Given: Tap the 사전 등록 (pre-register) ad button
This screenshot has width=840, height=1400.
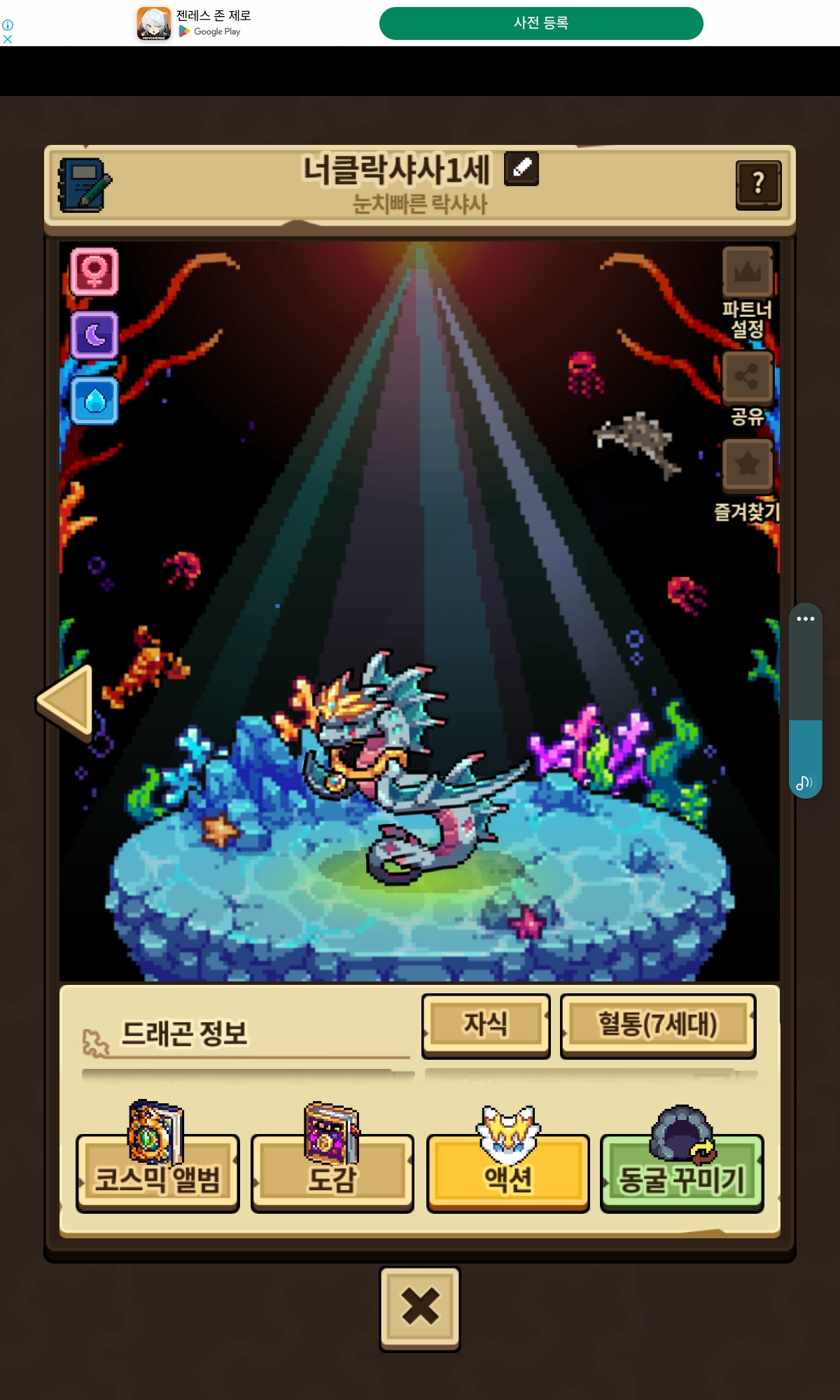Looking at the screenshot, I should pyautogui.click(x=541, y=23).
